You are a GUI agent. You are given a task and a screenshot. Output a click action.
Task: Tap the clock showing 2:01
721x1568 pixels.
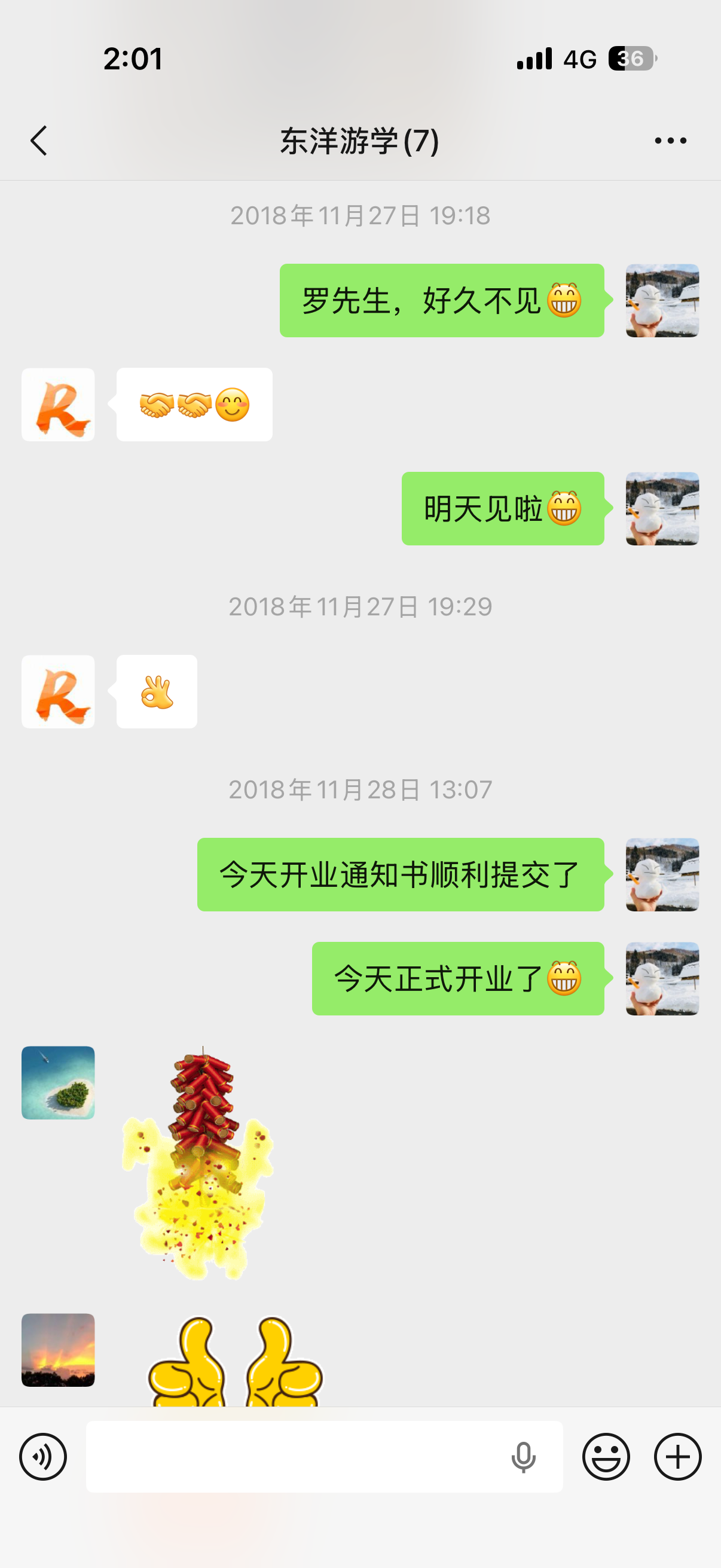click(133, 59)
